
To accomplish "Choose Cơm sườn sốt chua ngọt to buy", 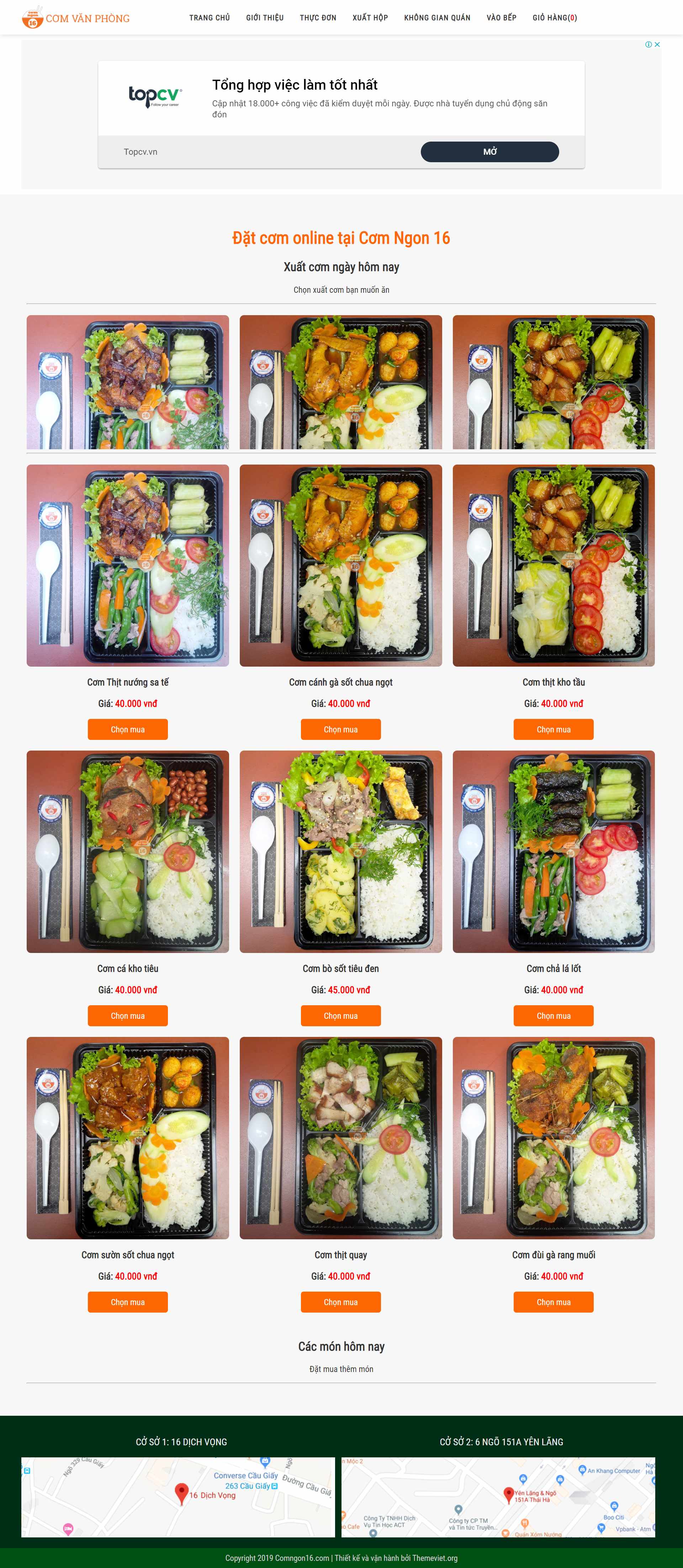I will tap(127, 1302).
